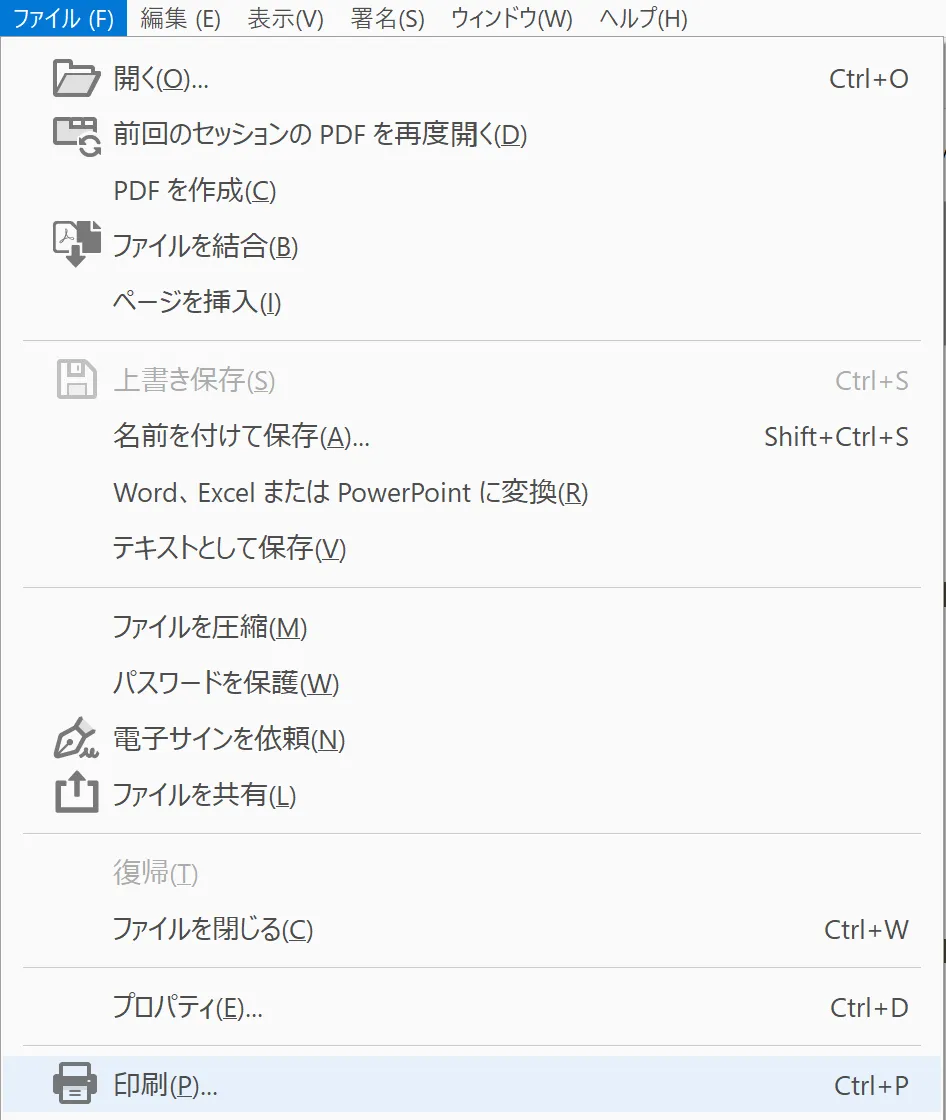Open the 編集(E) menu
946x1120 pixels.
click(x=180, y=19)
